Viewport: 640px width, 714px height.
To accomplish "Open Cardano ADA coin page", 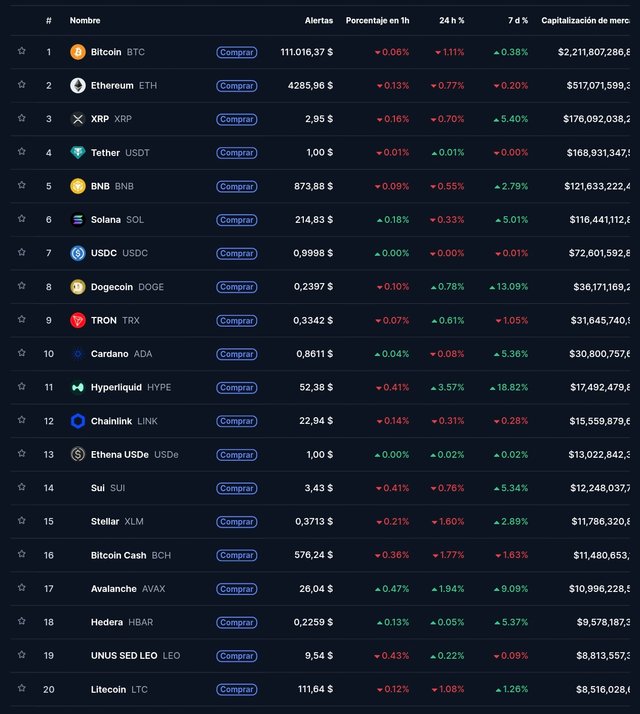I will pyautogui.click(x=109, y=354).
